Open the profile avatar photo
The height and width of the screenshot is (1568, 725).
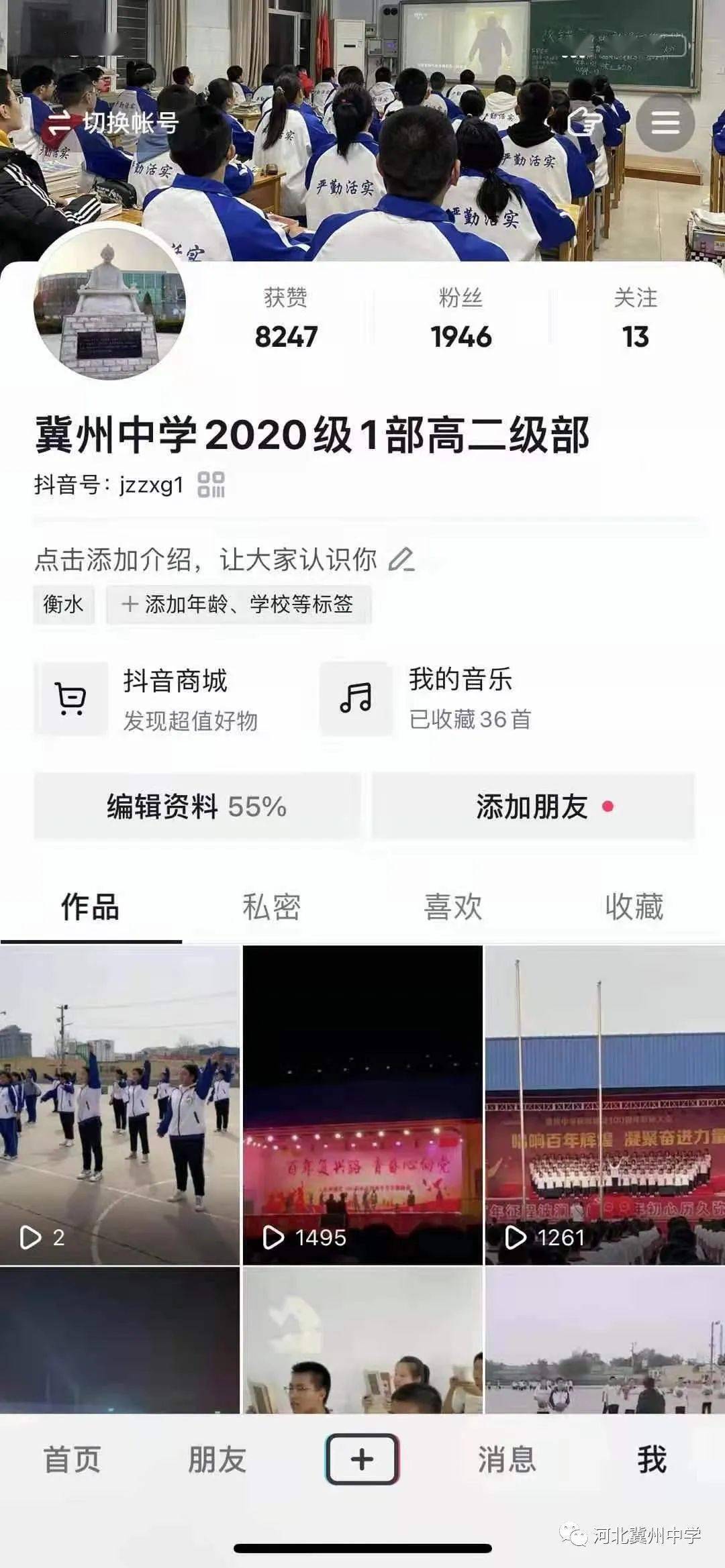[109, 304]
